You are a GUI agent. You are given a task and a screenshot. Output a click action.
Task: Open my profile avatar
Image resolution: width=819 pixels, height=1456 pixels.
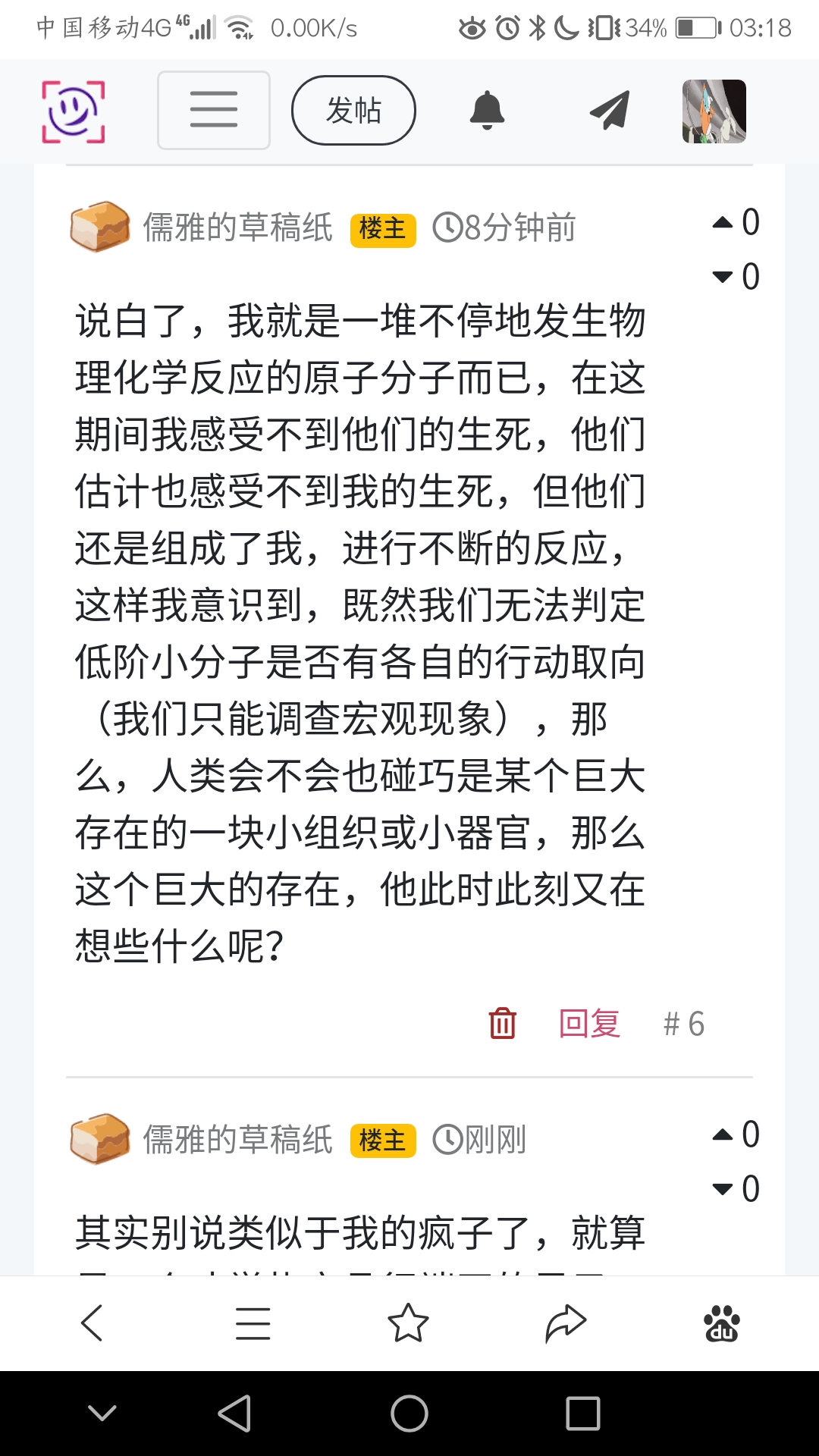714,111
